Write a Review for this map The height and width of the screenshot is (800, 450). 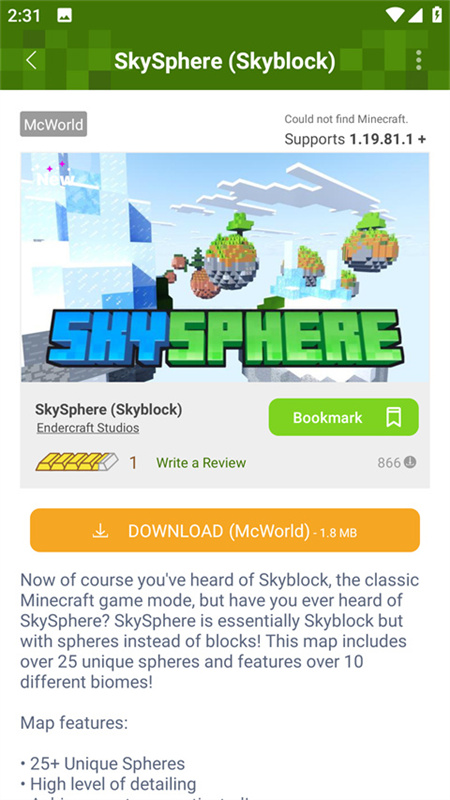coord(201,463)
